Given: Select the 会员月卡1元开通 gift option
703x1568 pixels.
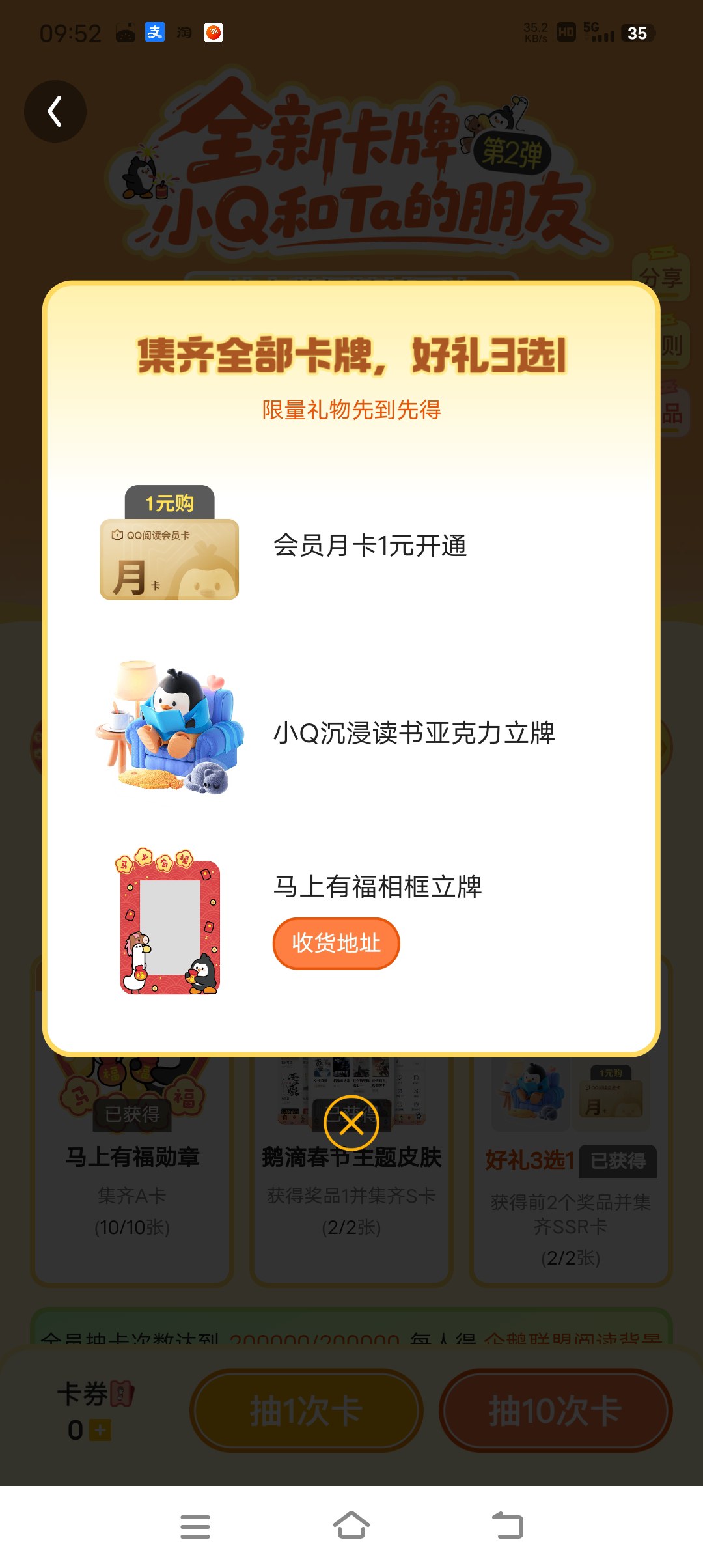Looking at the screenshot, I should click(x=369, y=546).
